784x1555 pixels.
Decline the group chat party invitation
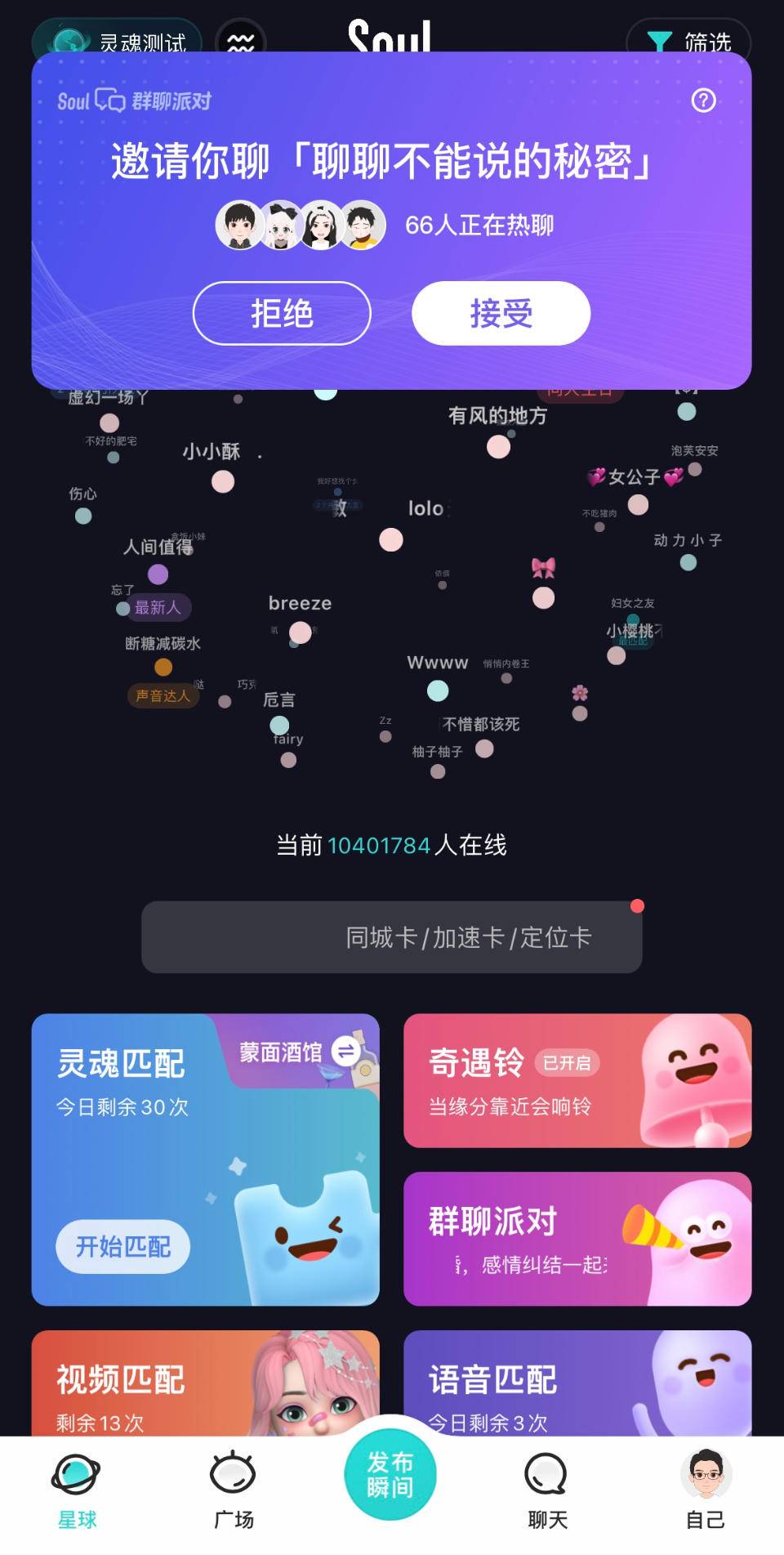[x=282, y=314]
